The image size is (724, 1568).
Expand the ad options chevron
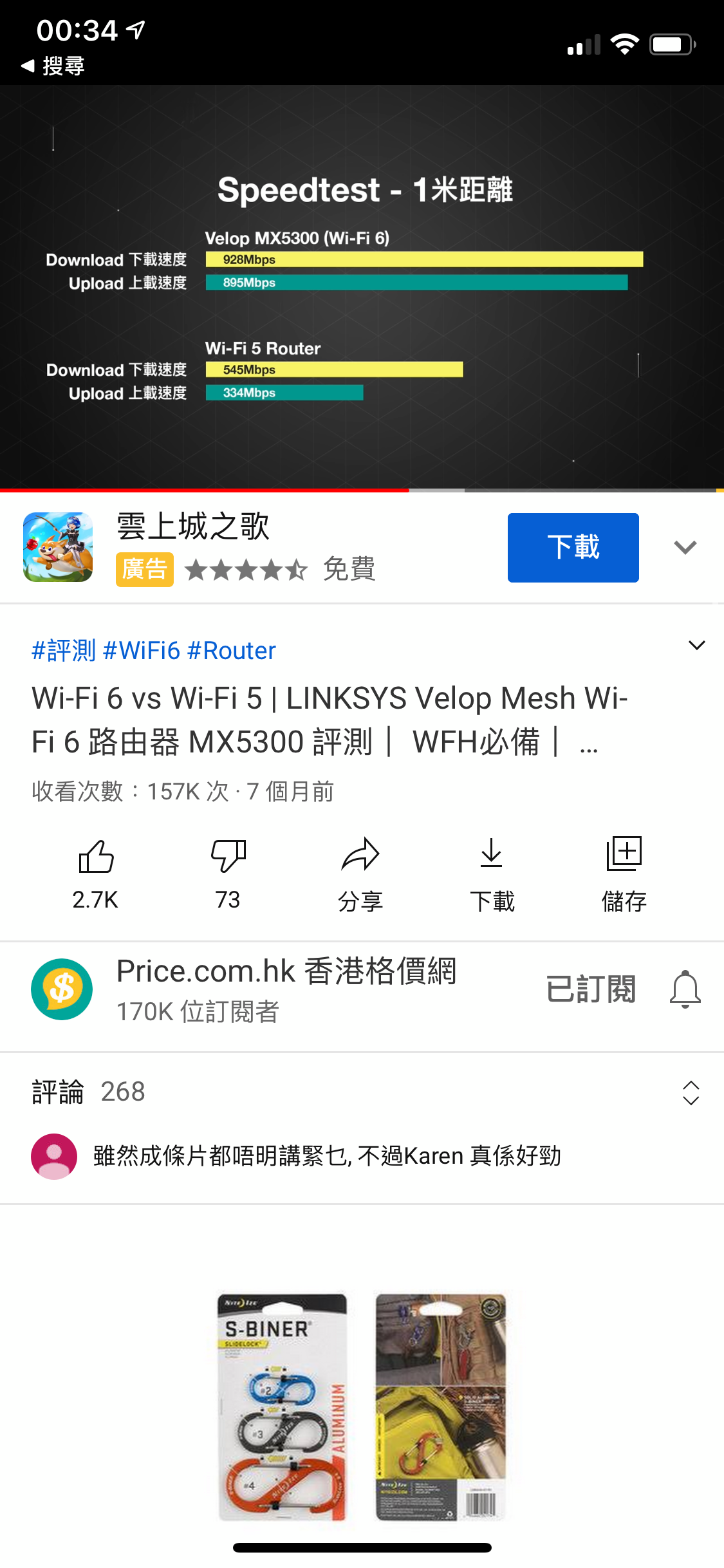coord(685,548)
